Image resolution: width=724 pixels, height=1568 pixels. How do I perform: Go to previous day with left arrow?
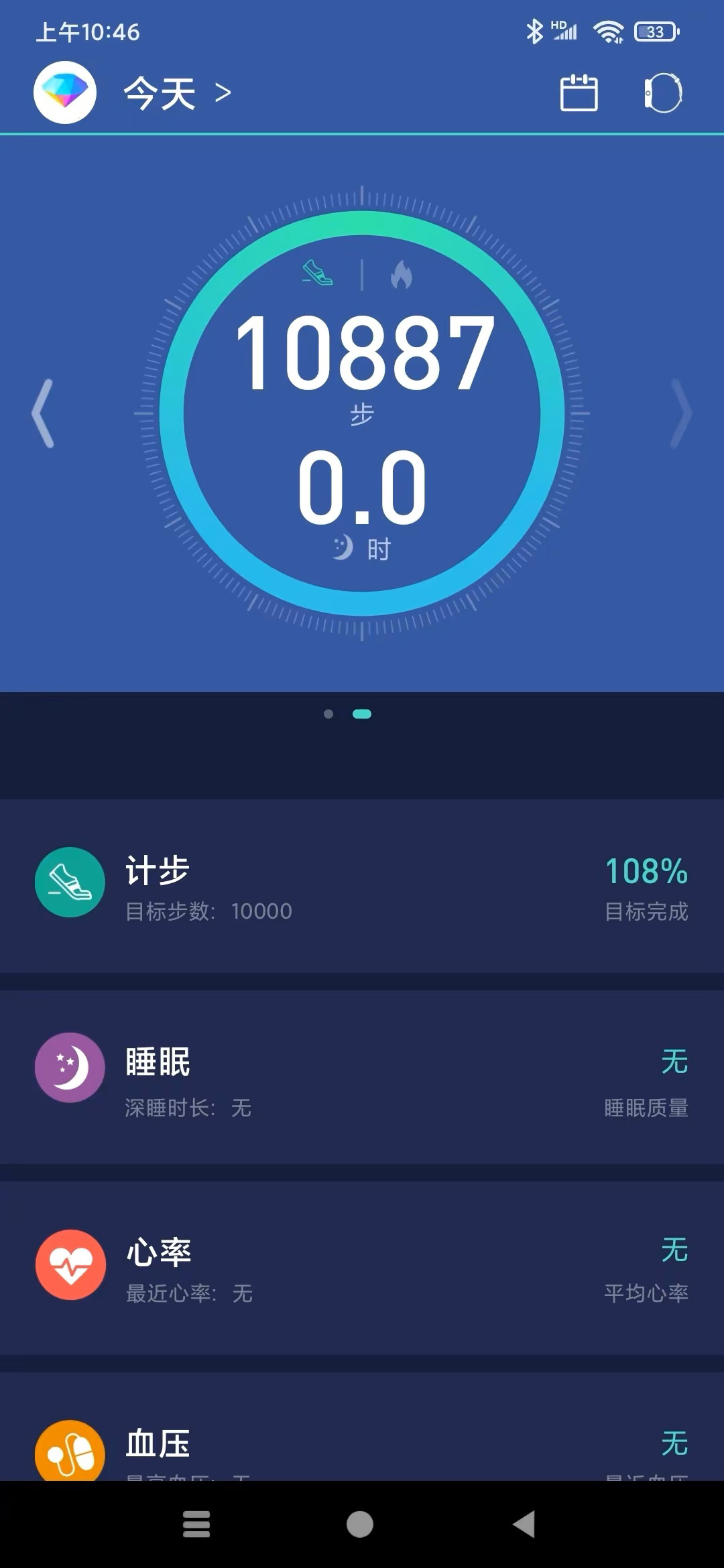(x=43, y=413)
